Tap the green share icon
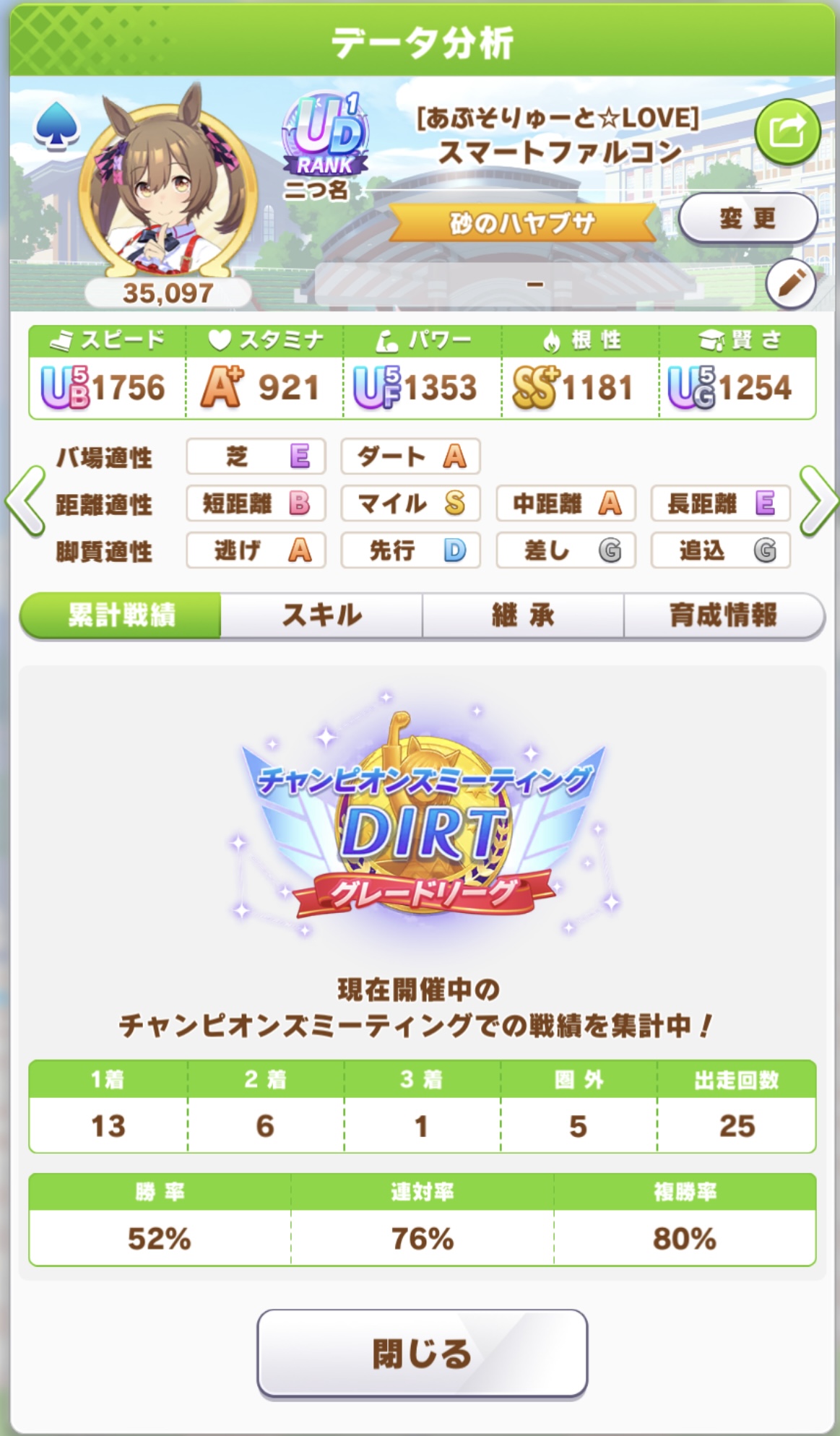 pos(787,131)
